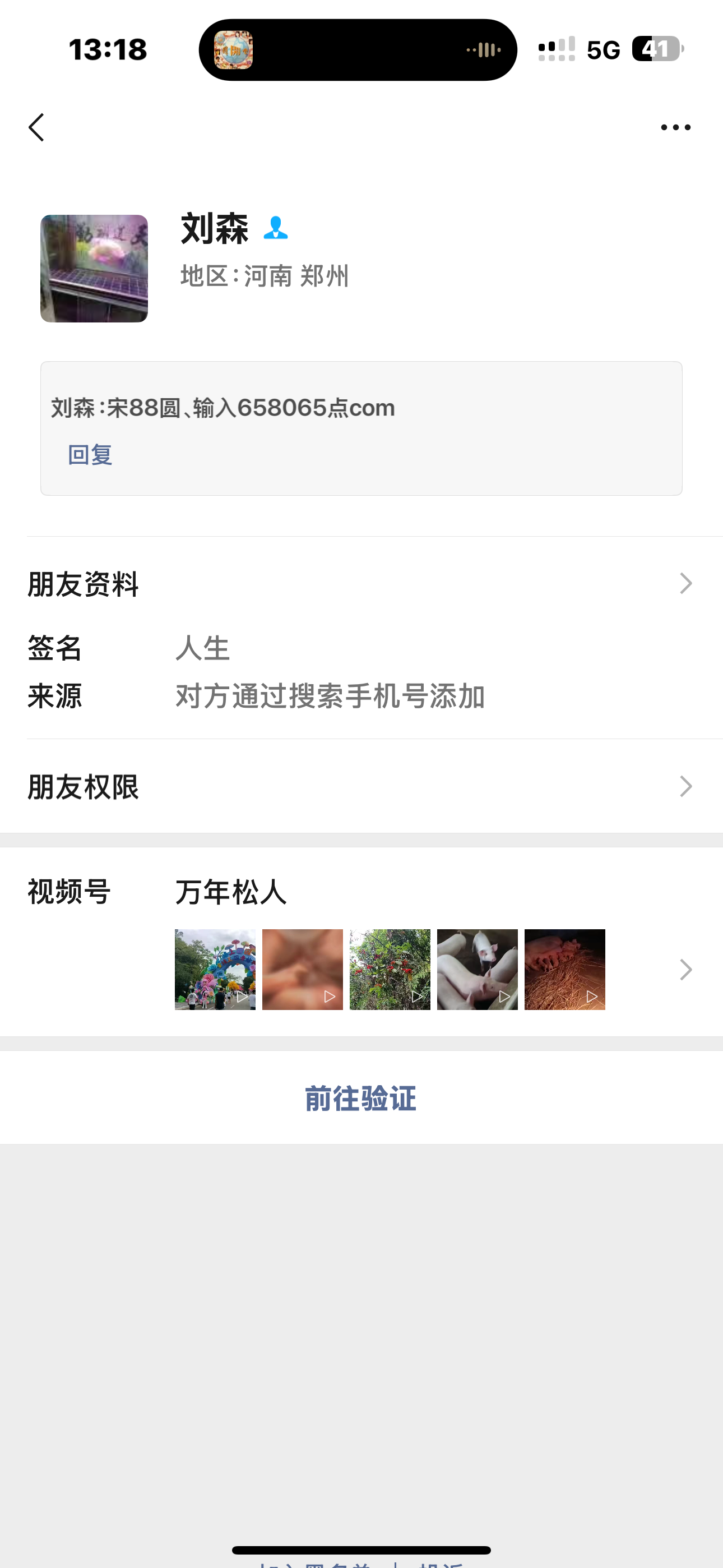Play the piglets on straw video
Viewport: 723px width, 1568px height.
(x=565, y=969)
